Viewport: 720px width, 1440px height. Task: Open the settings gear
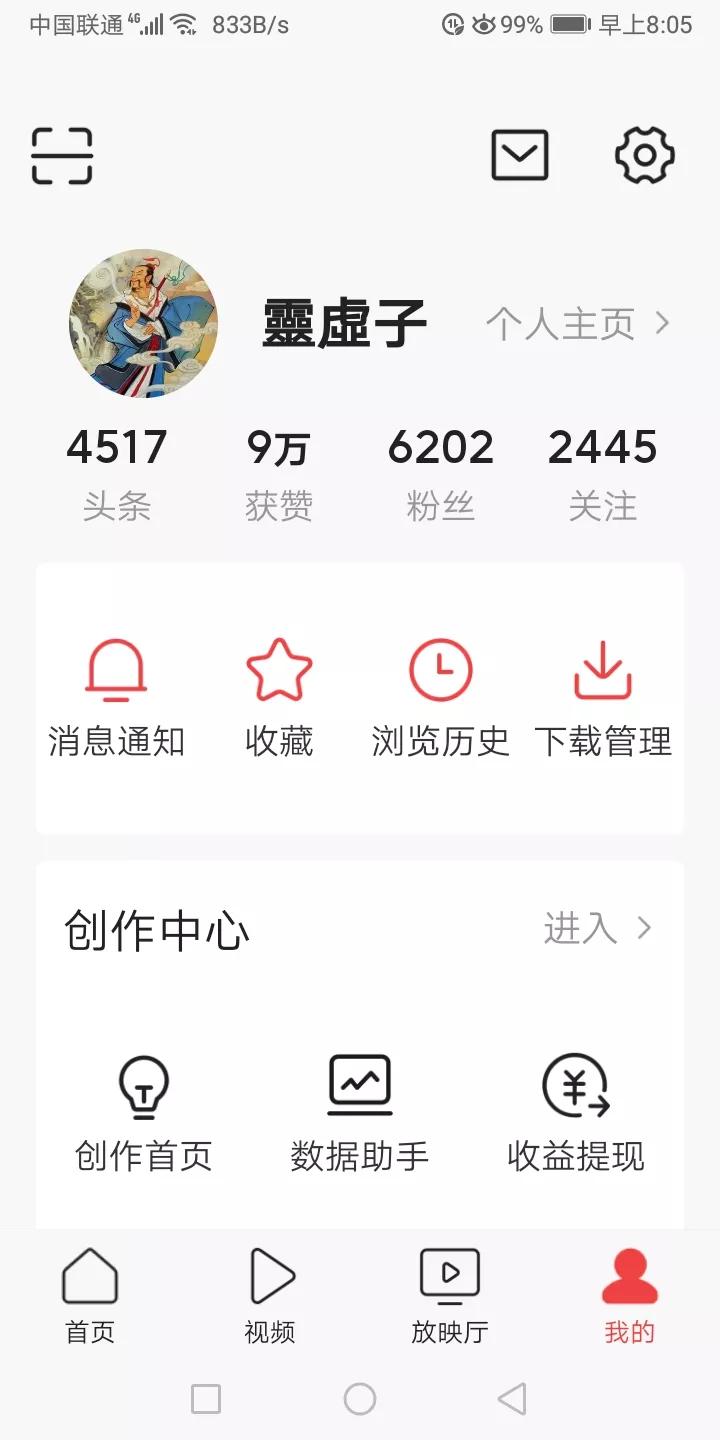pos(644,155)
